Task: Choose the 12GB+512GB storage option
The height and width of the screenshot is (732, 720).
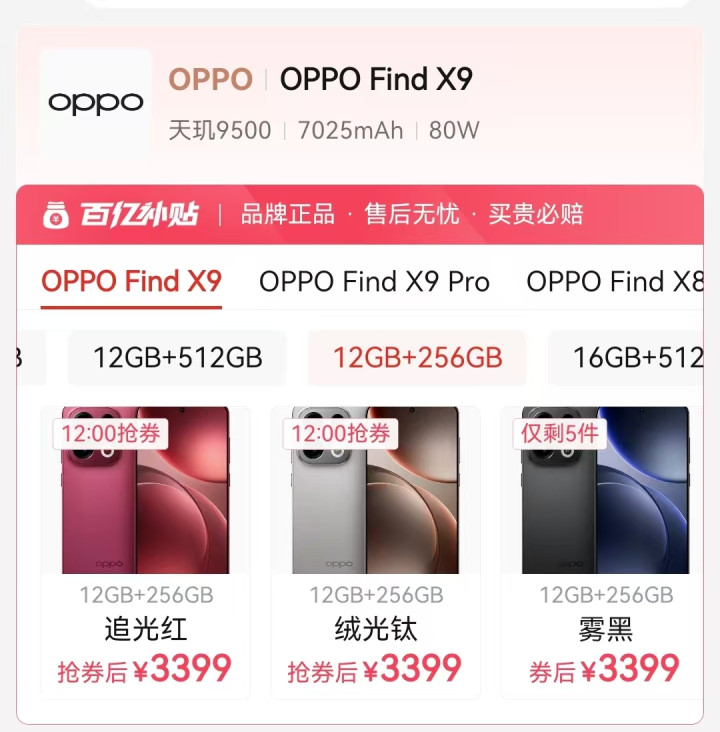Action: pyautogui.click(x=177, y=358)
